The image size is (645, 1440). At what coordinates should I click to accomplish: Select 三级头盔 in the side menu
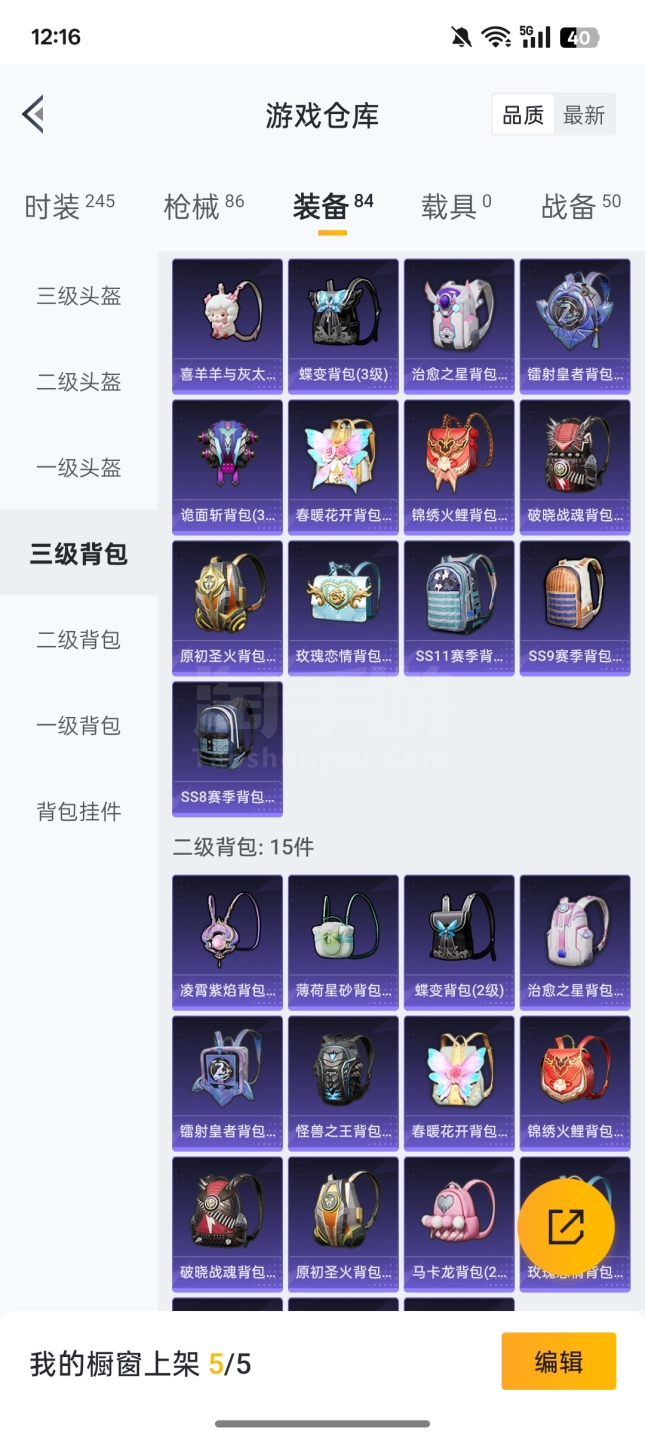(x=79, y=296)
